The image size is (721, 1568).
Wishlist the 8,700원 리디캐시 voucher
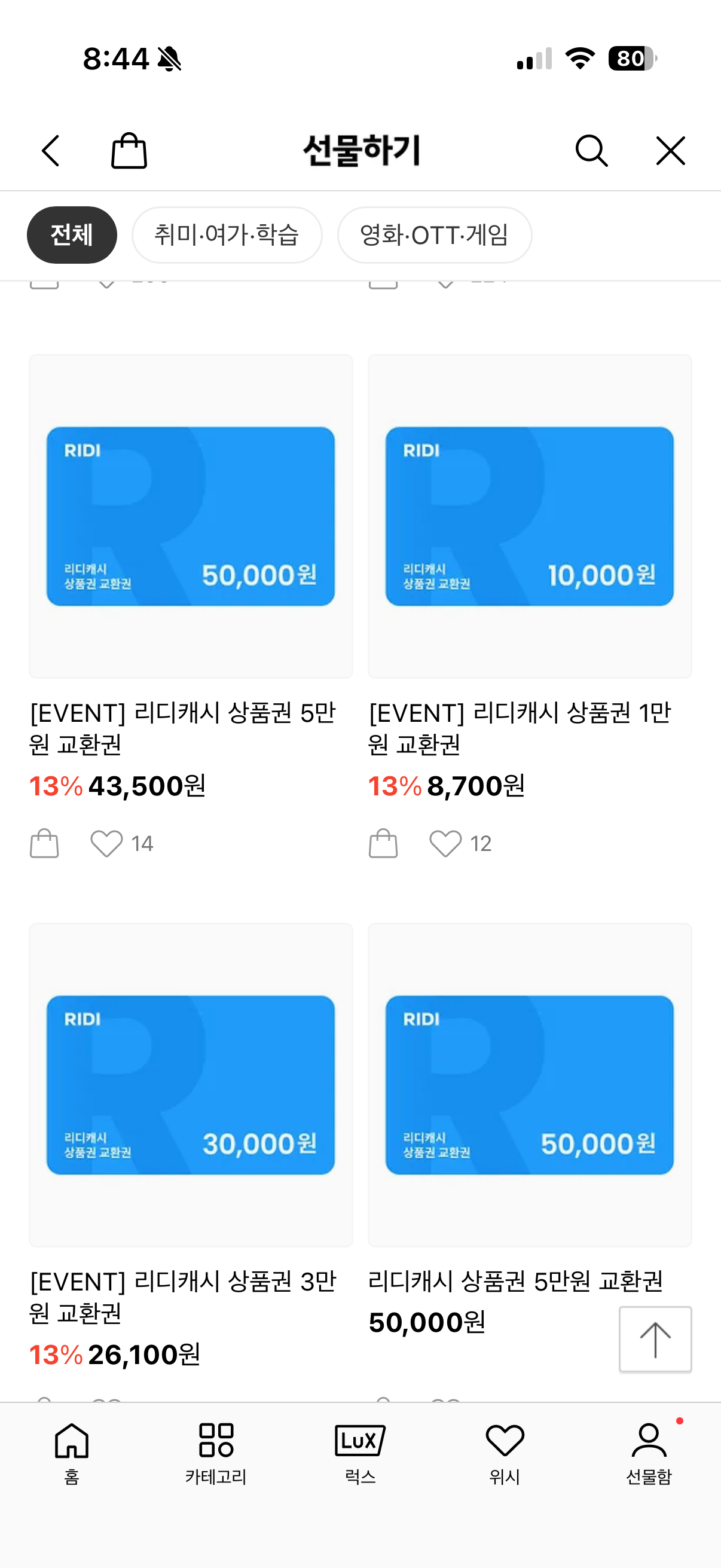tap(445, 843)
